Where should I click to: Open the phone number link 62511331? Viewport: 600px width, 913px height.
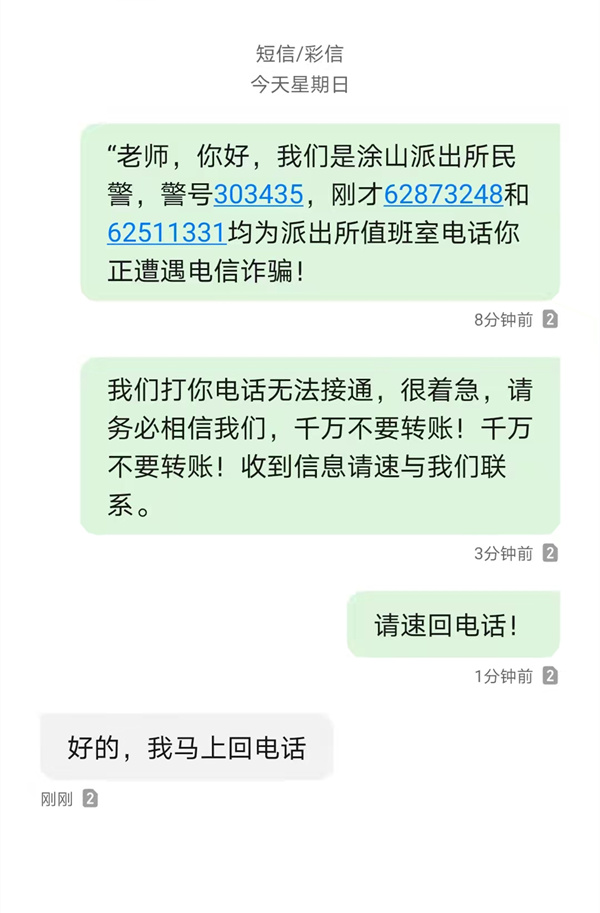[166, 232]
